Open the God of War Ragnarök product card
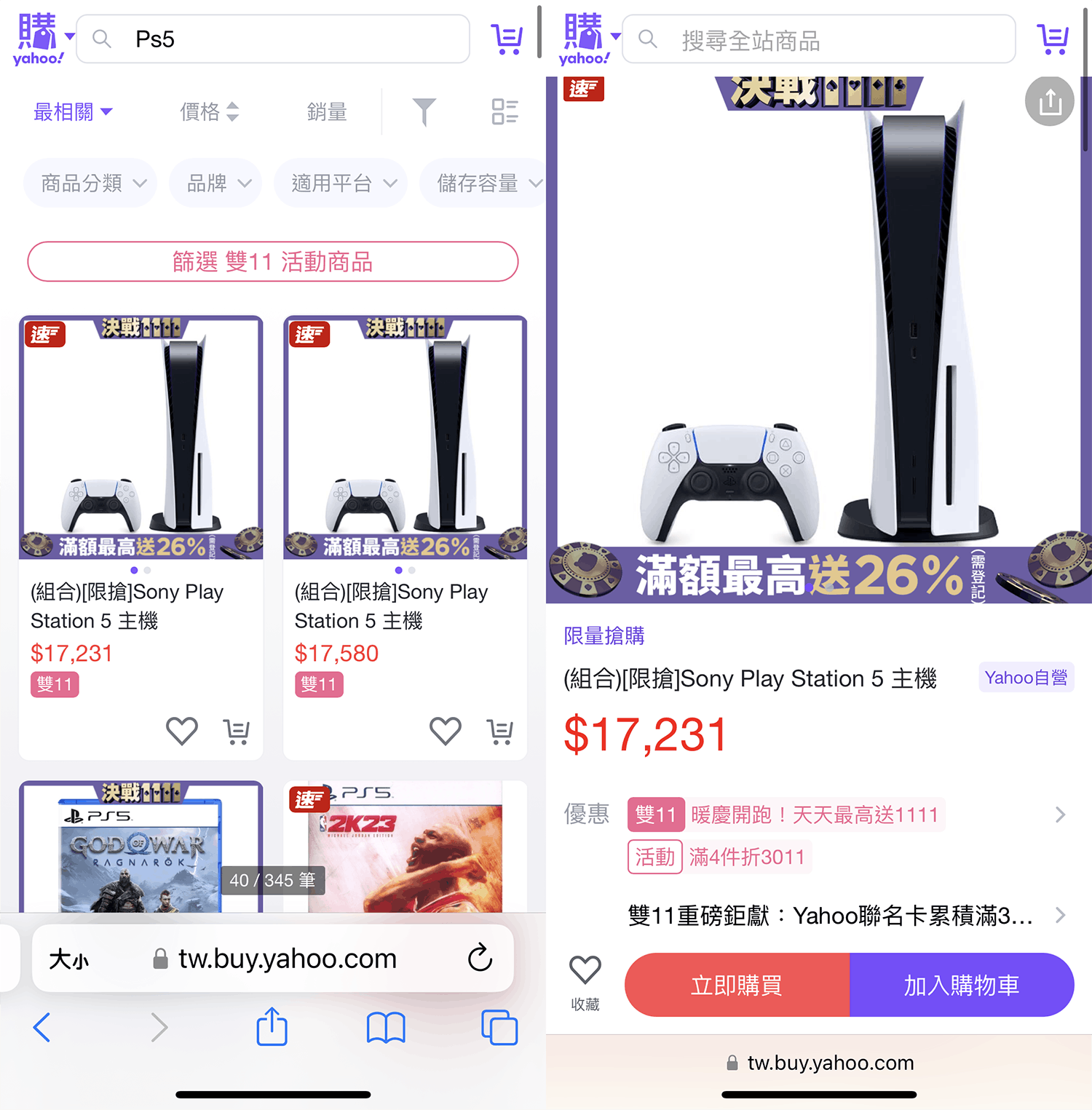Screen dimensions: 1092x1110 pyautogui.click(x=141, y=848)
